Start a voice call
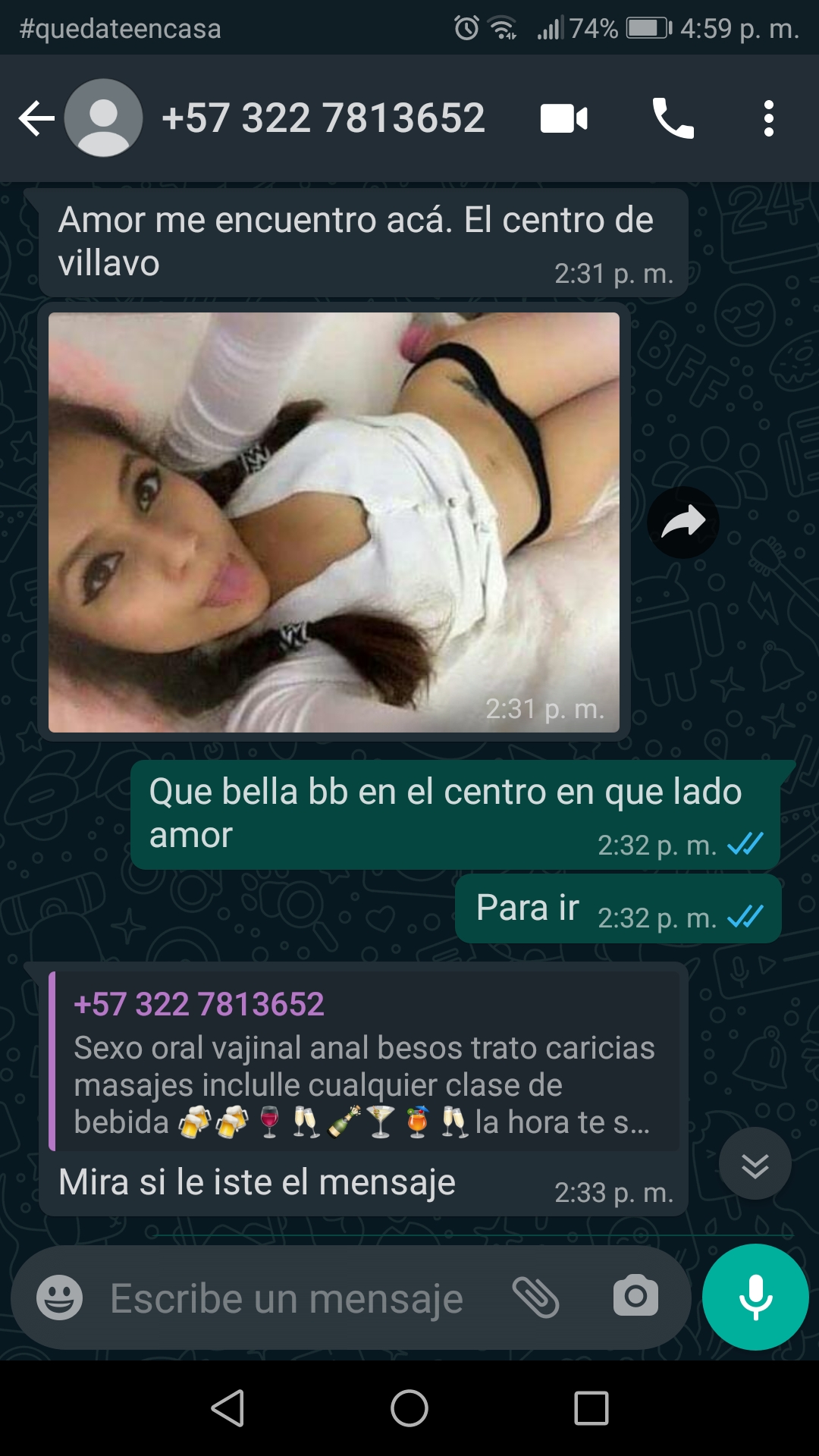Viewport: 819px width, 1456px height. pyautogui.click(x=673, y=118)
